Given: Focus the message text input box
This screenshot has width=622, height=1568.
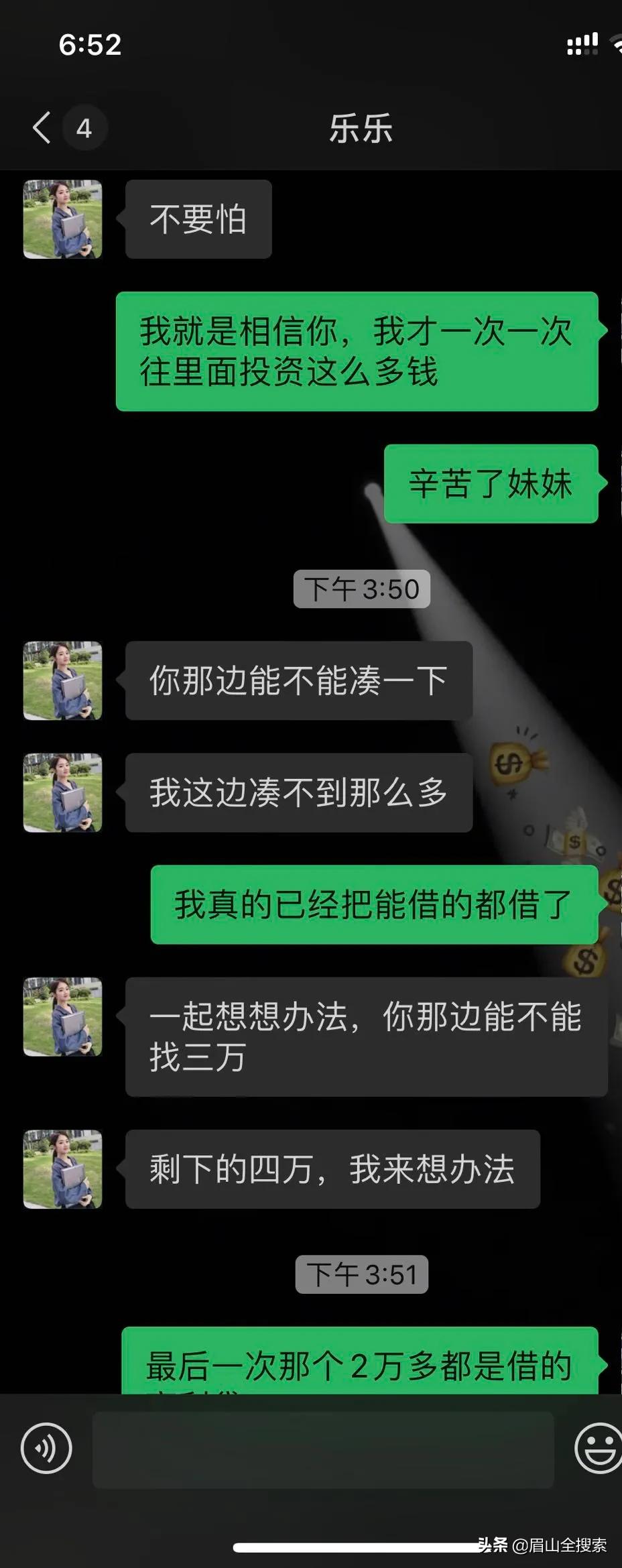Looking at the screenshot, I should pos(322,1449).
